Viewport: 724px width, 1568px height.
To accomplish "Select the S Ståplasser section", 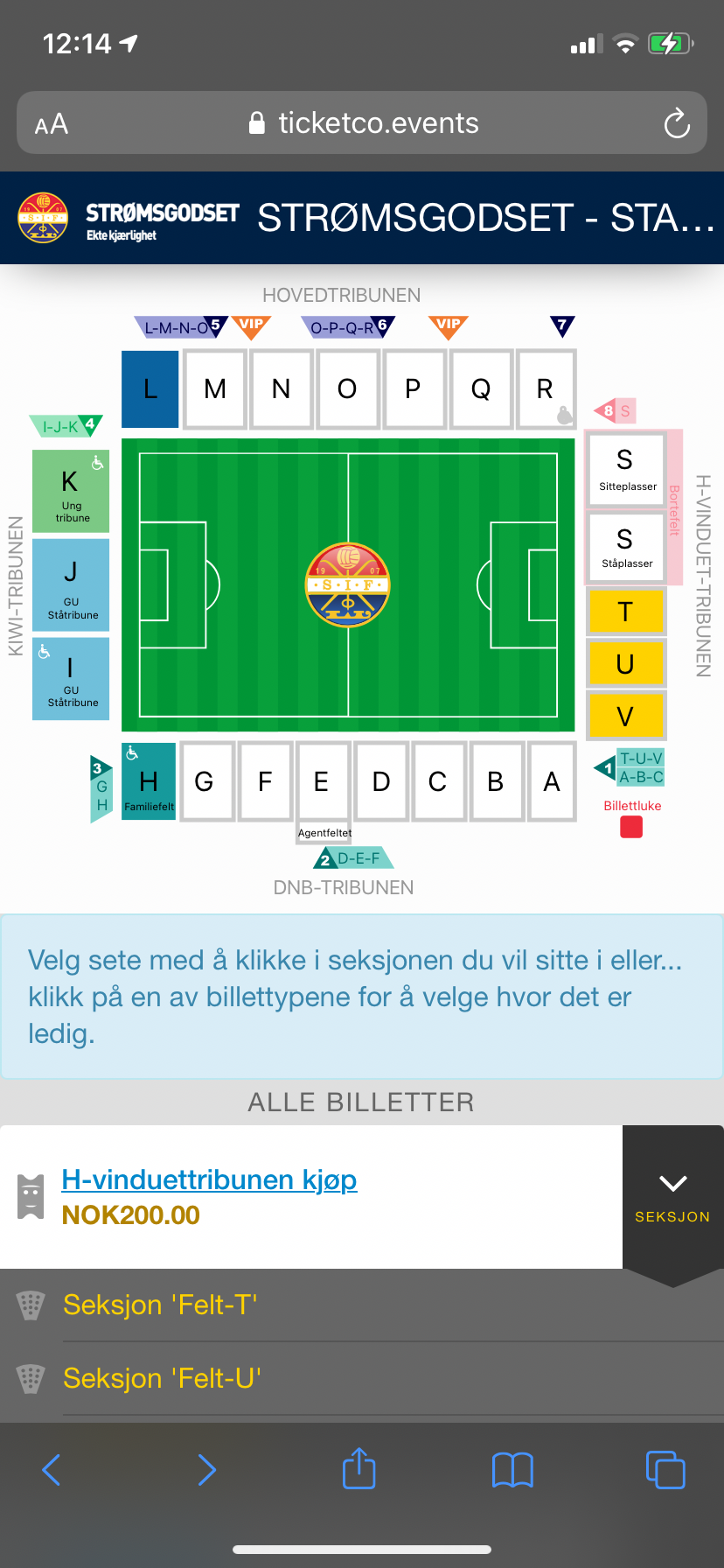I will point(625,548).
